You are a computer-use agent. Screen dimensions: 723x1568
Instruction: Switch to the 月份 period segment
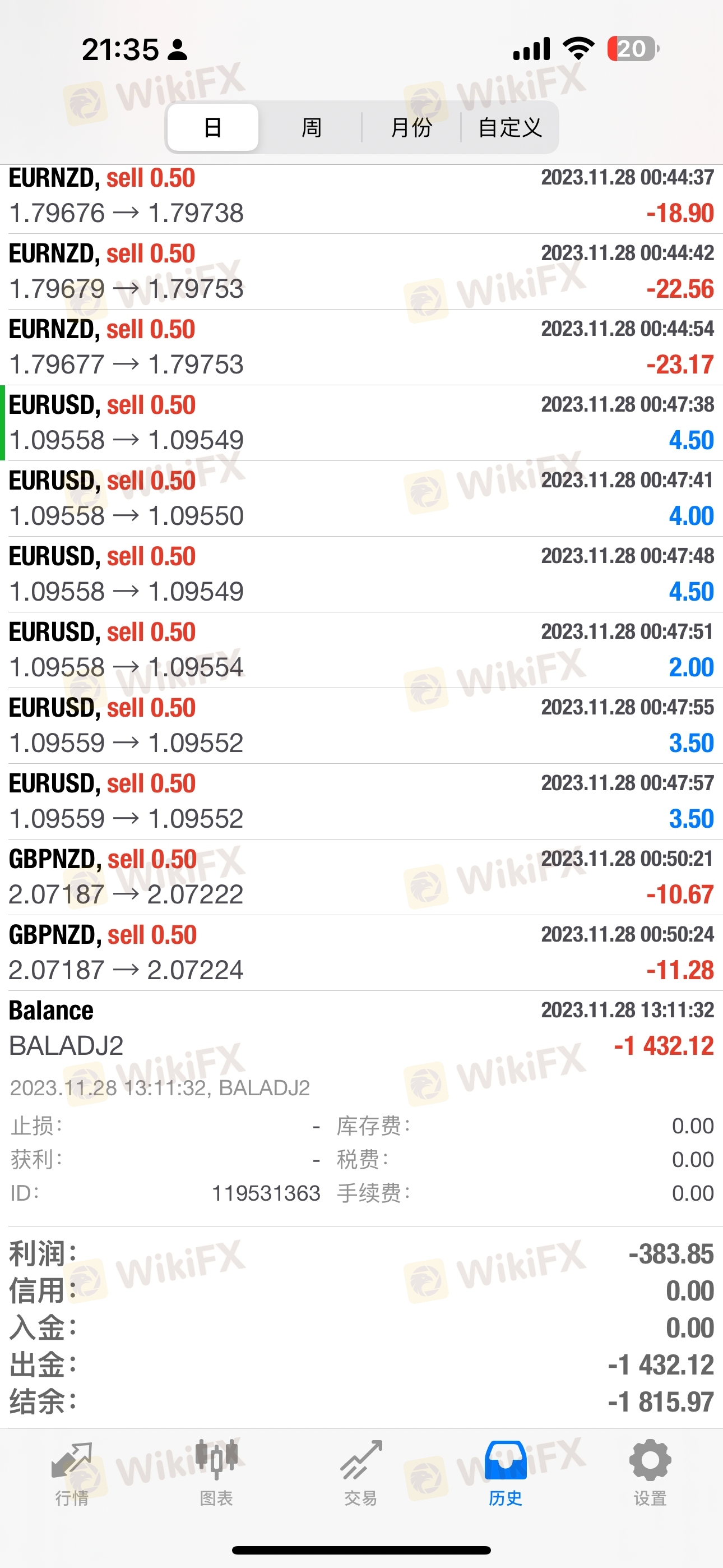[411, 127]
